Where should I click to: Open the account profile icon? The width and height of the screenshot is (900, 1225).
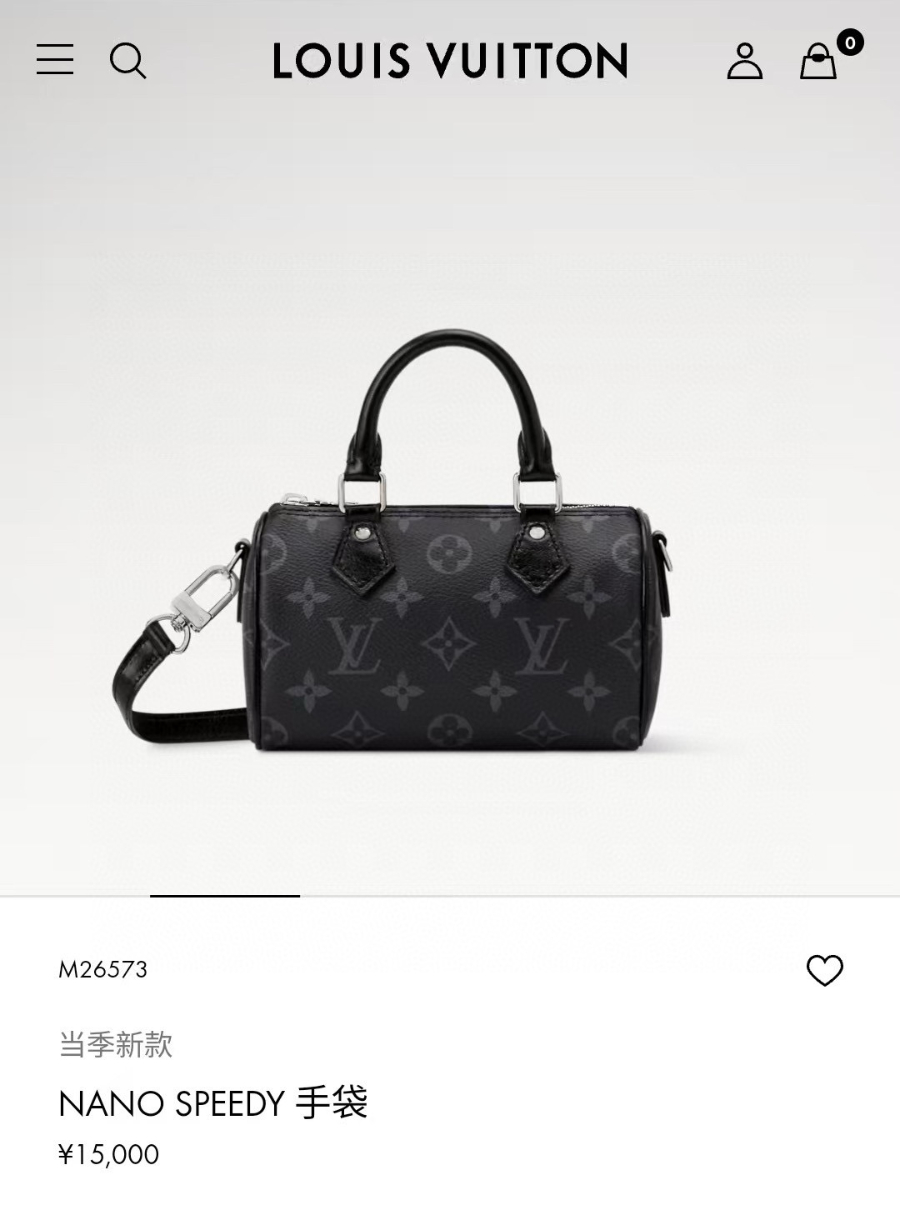(x=745, y=61)
